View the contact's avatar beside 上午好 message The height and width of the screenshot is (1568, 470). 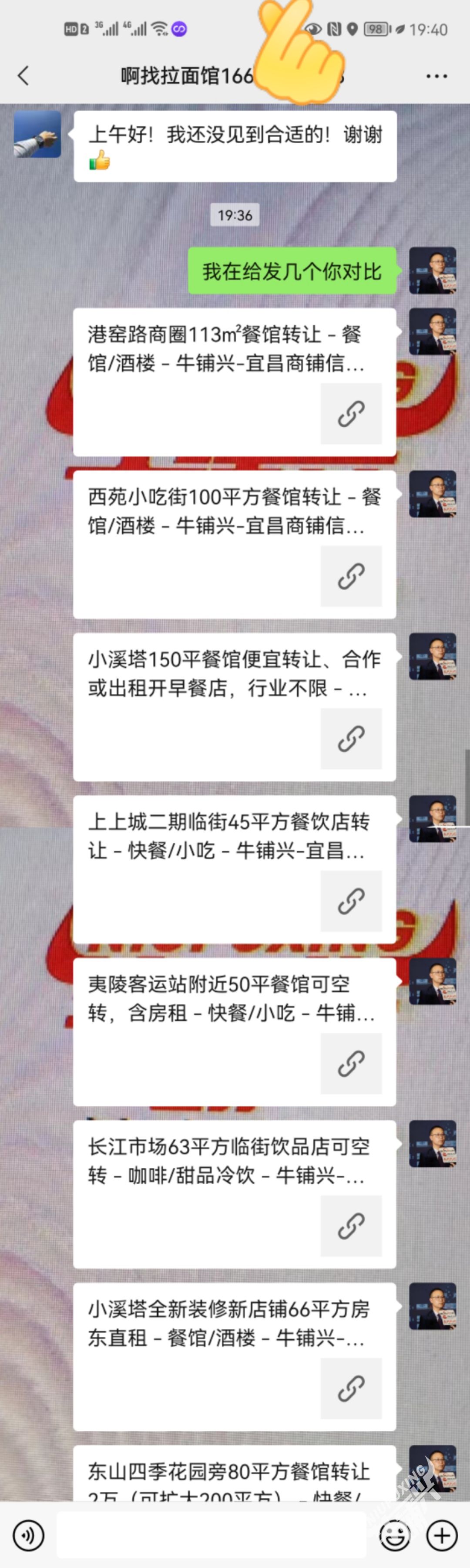[38, 134]
